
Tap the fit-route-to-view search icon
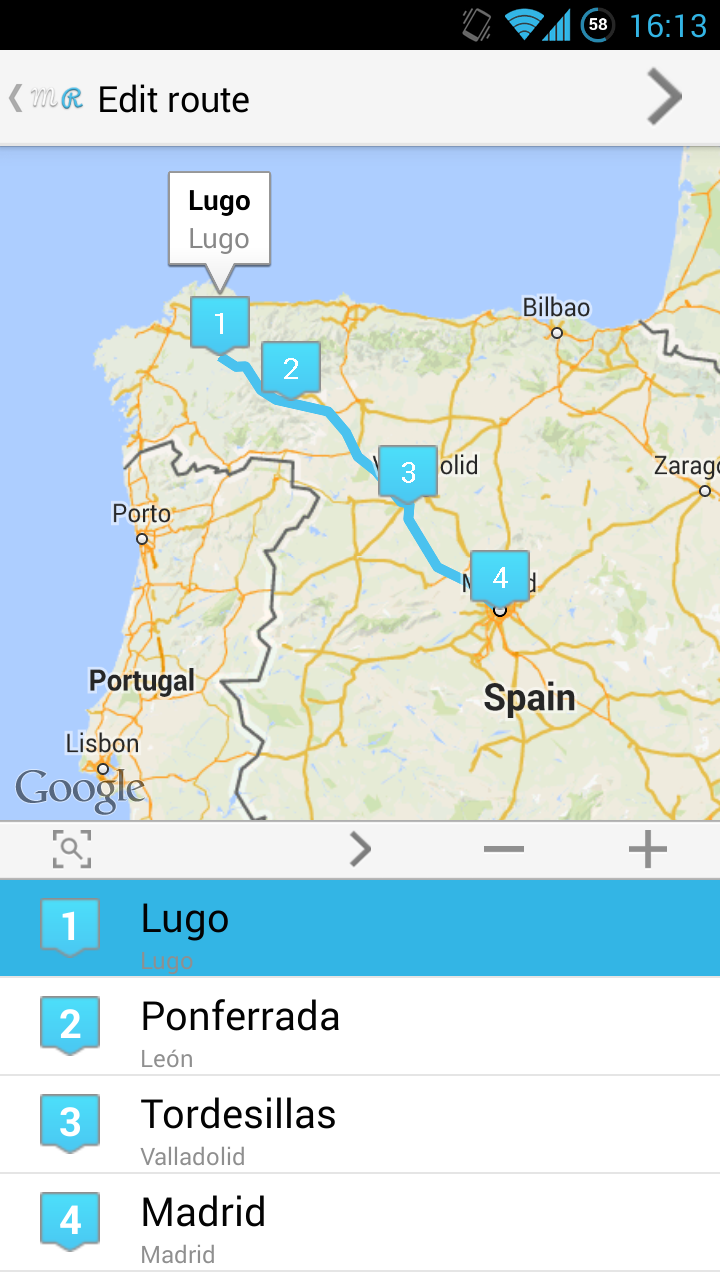pyautogui.click(x=72, y=850)
